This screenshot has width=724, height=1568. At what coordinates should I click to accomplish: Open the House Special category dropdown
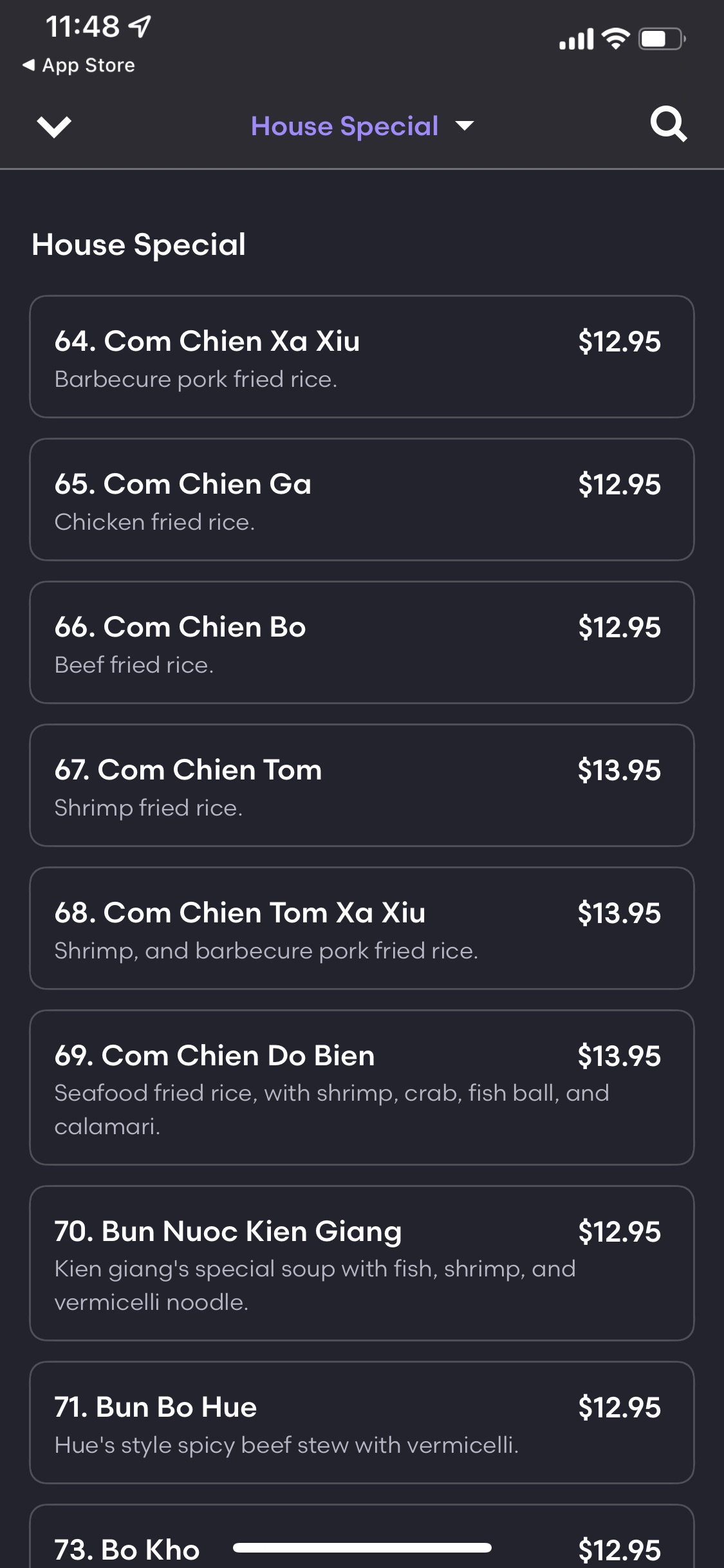[x=362, y=126]
